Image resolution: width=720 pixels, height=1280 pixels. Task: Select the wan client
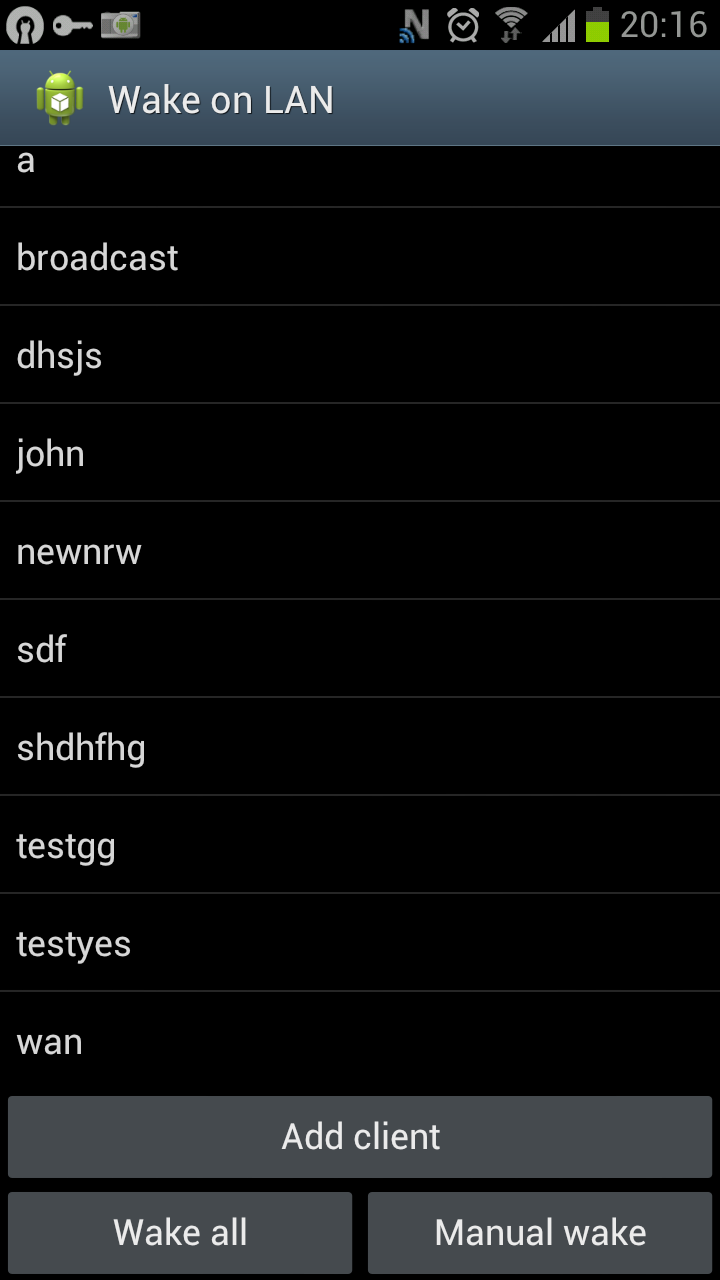pyautogui.click(x=360, y=1041)
